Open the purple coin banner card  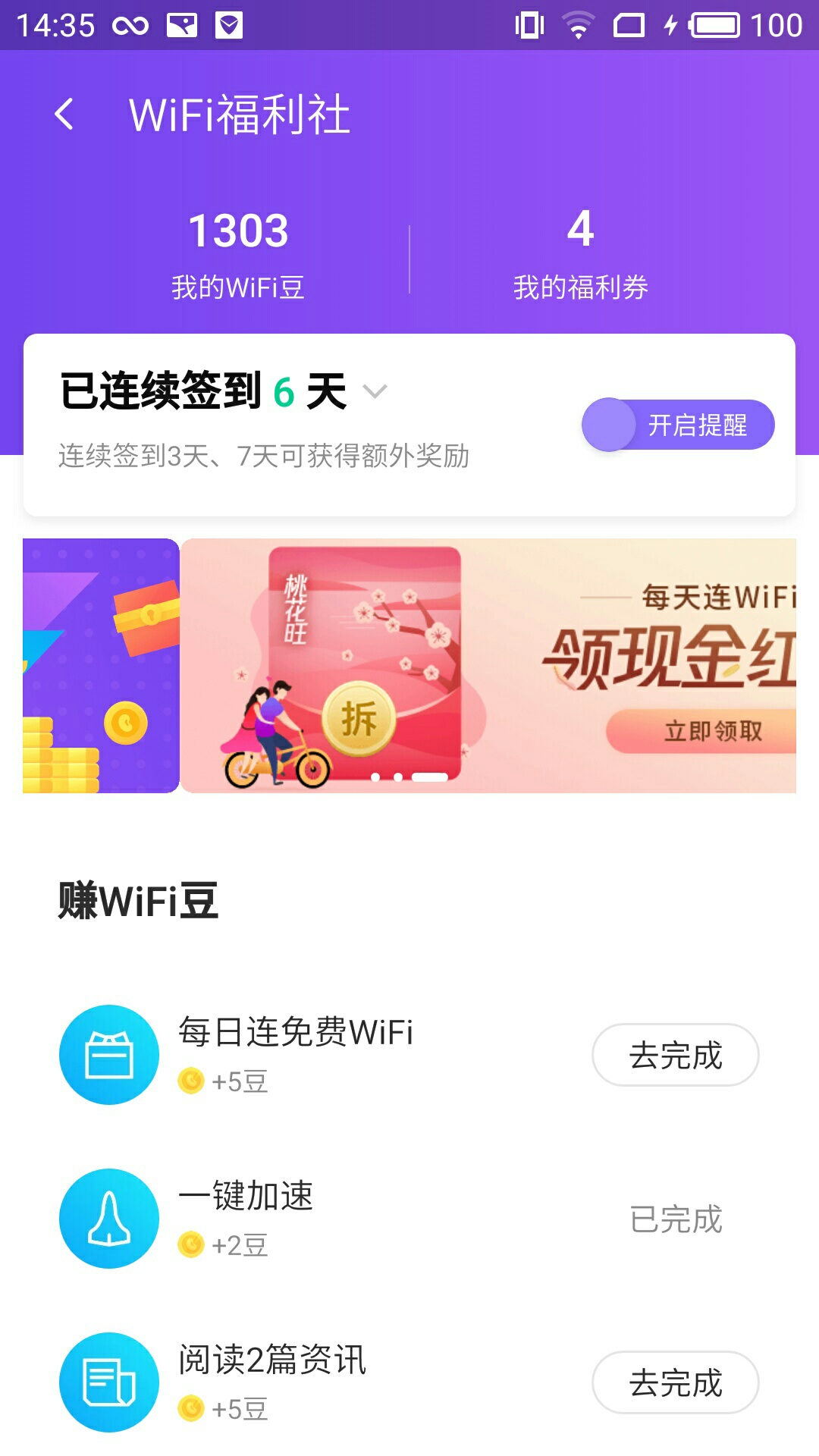101,666
